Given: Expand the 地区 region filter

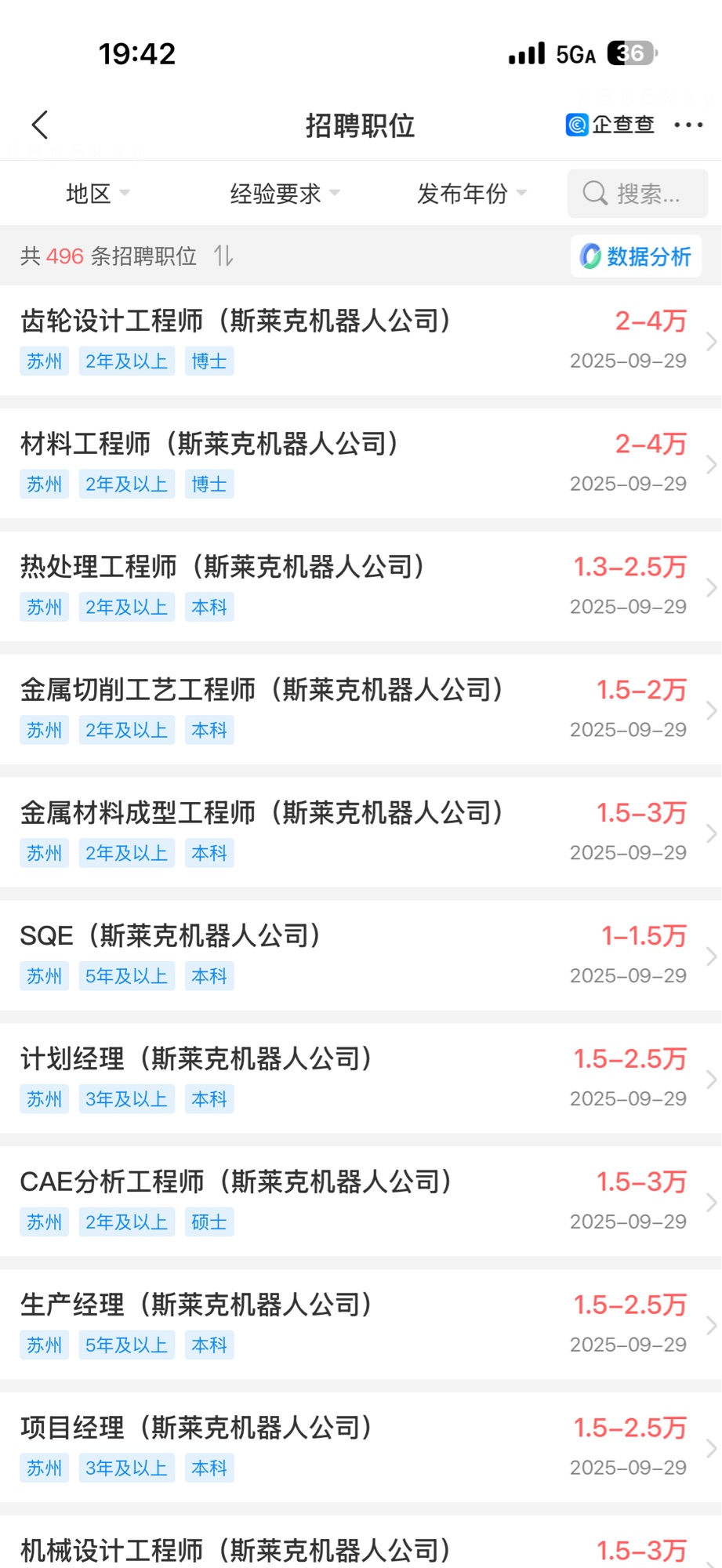Looking at the screenshot, I should pyautogui.click(x=97, y=194).
